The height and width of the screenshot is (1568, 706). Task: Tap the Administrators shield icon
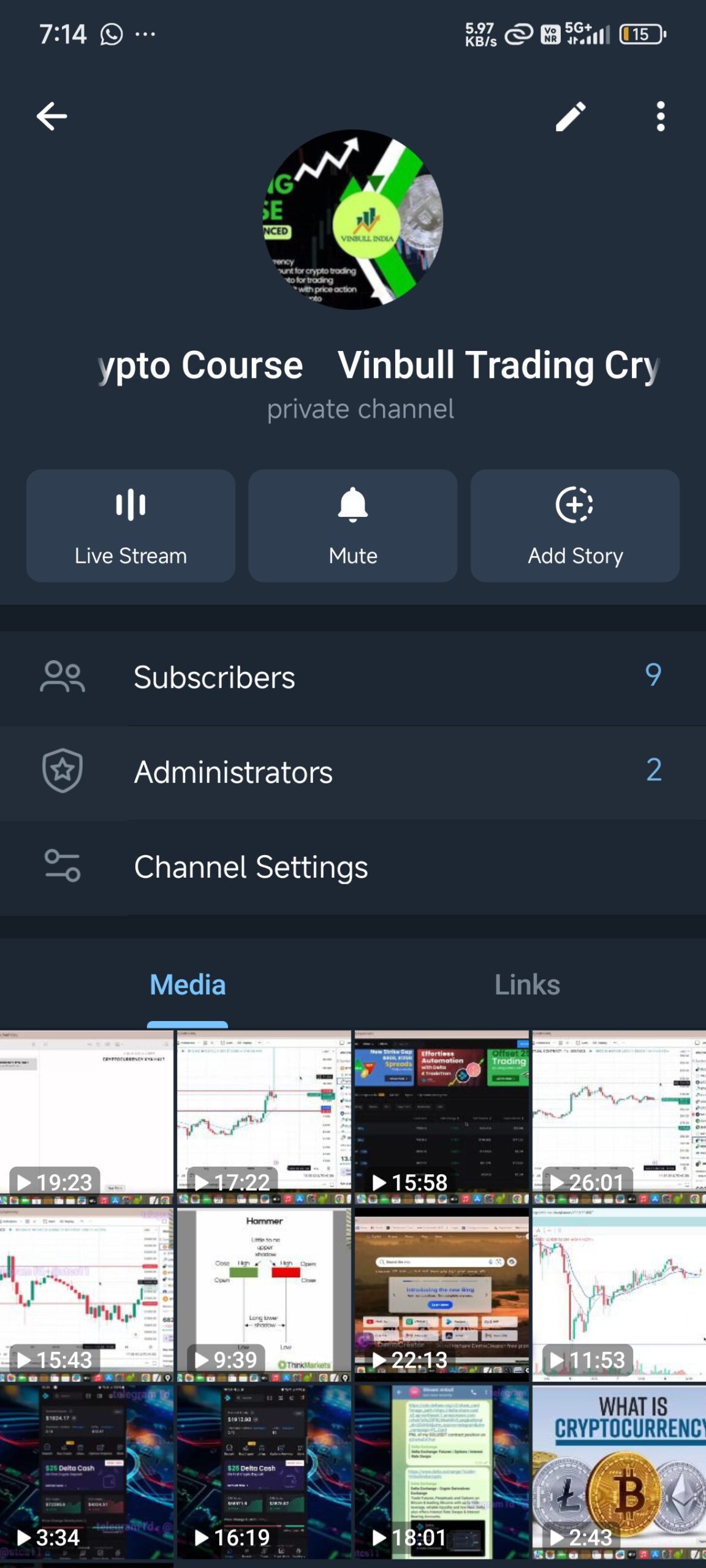point(62,772)
